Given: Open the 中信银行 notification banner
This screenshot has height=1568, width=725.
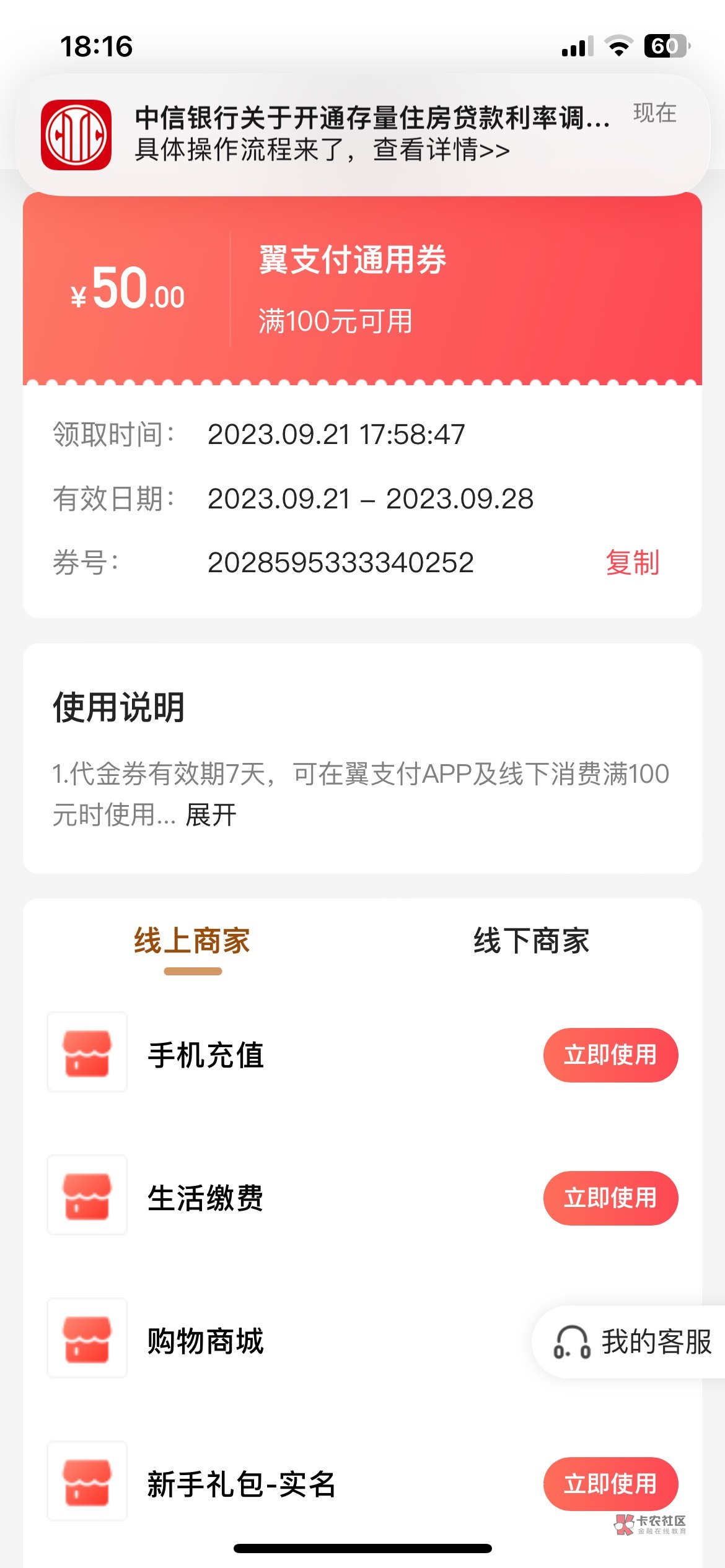Looking at the screenshot, I should (362, 134).
